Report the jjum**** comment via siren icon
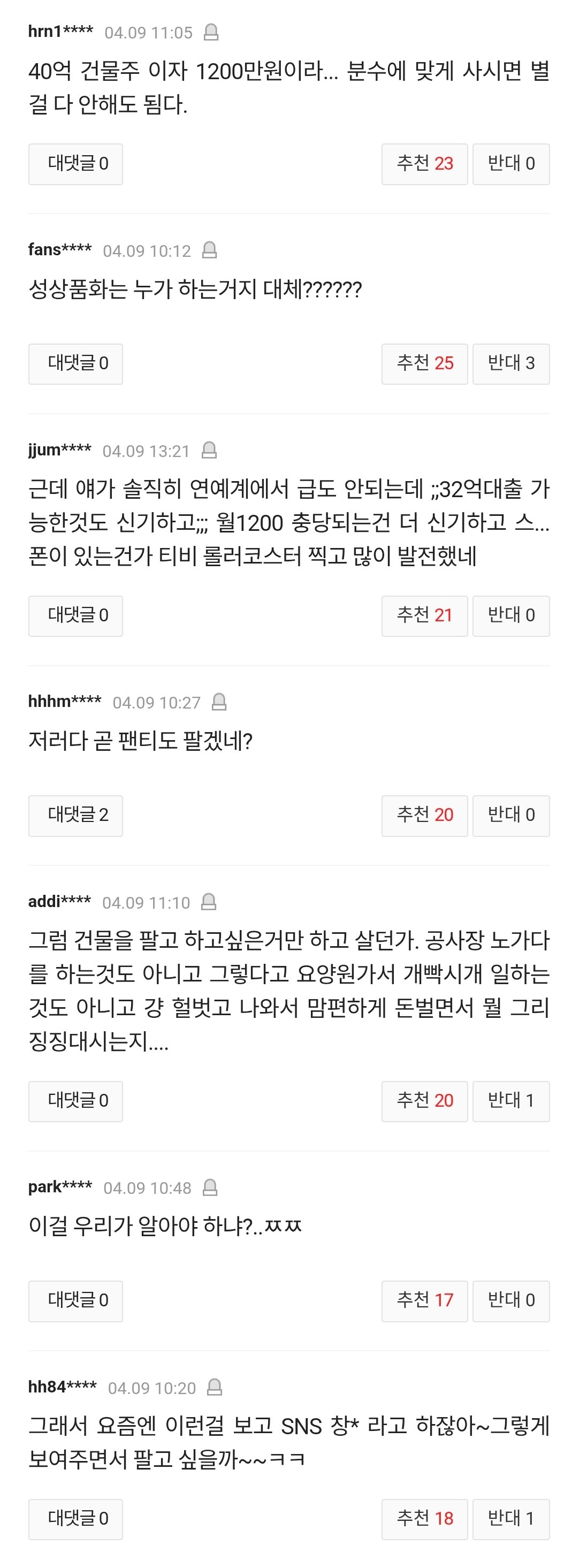The image size is (572, 1568). pos(209,450)
